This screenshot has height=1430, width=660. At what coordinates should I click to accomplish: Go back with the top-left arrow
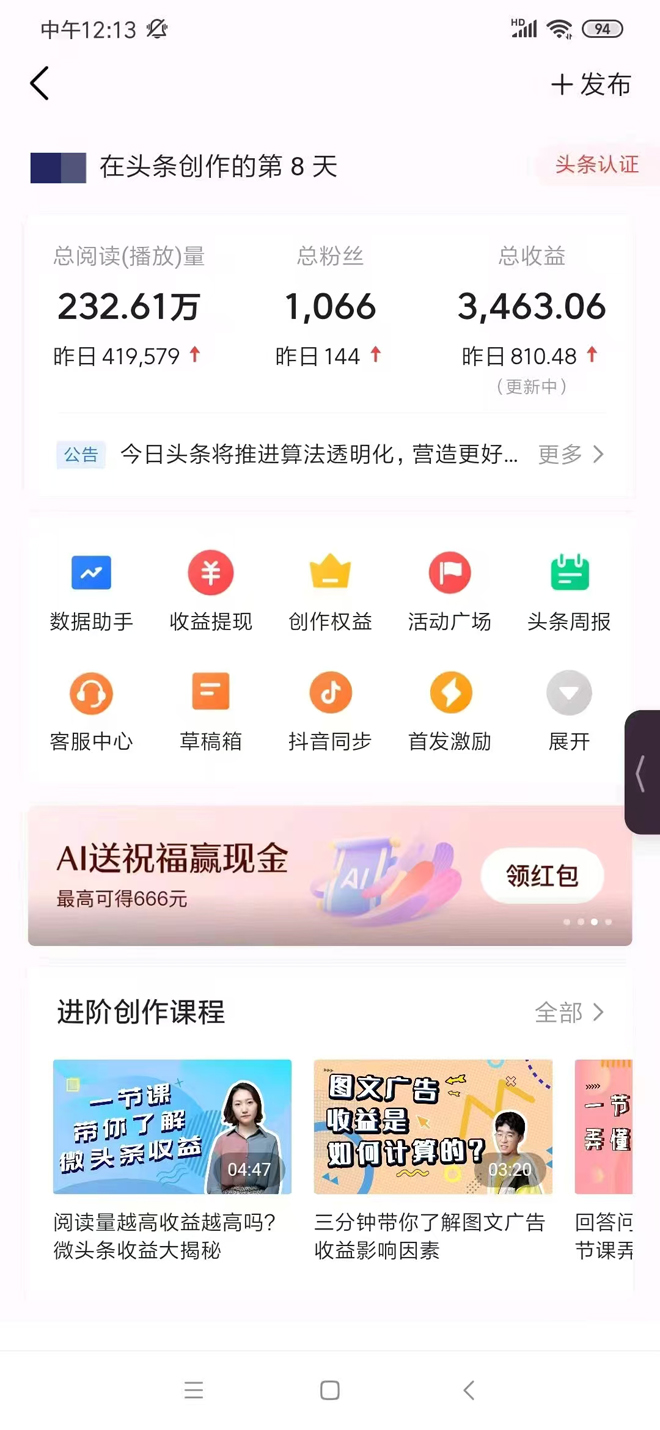click(x=40, y=84)
